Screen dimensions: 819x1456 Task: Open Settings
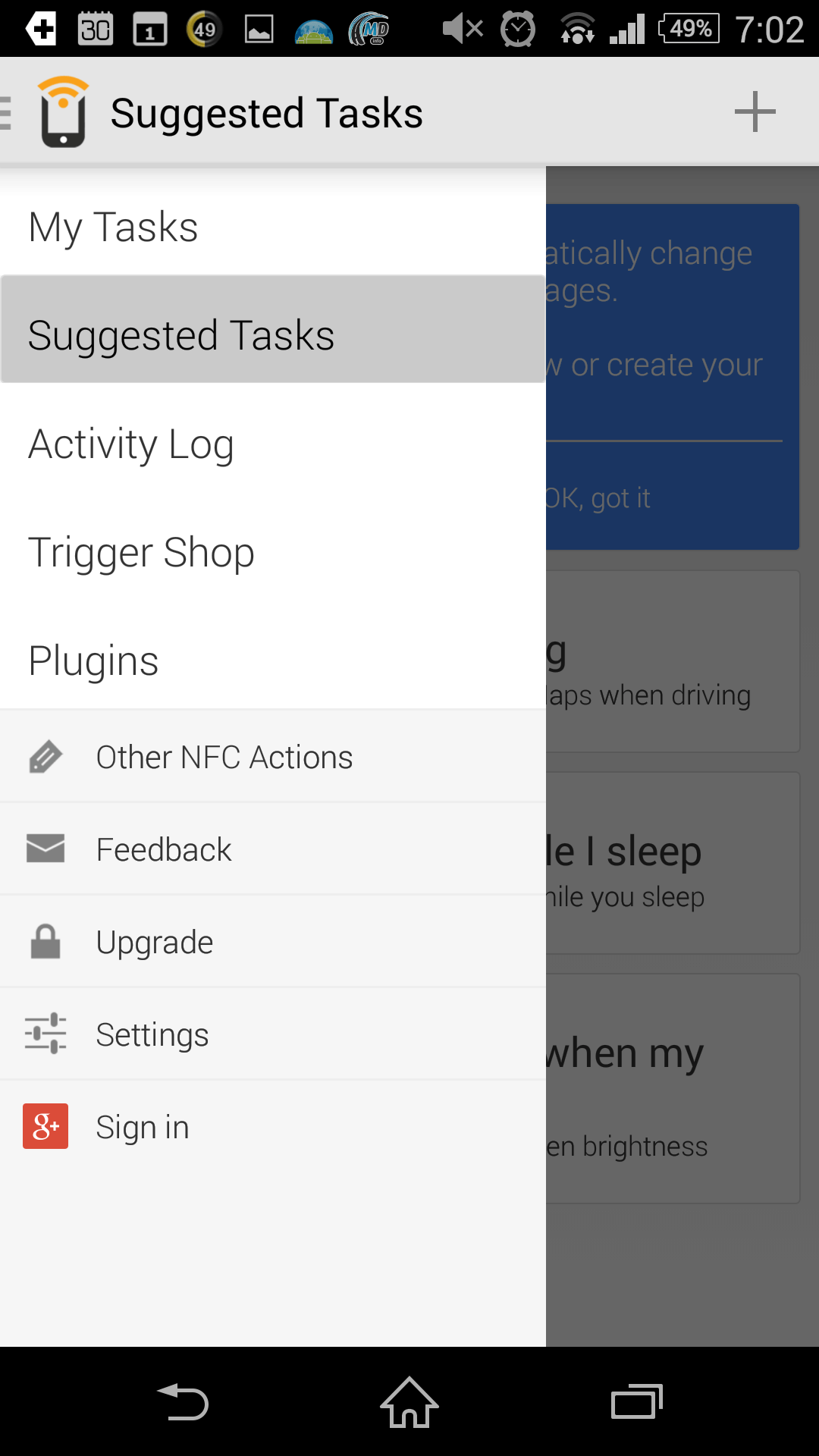click(x=273, y=1034)
